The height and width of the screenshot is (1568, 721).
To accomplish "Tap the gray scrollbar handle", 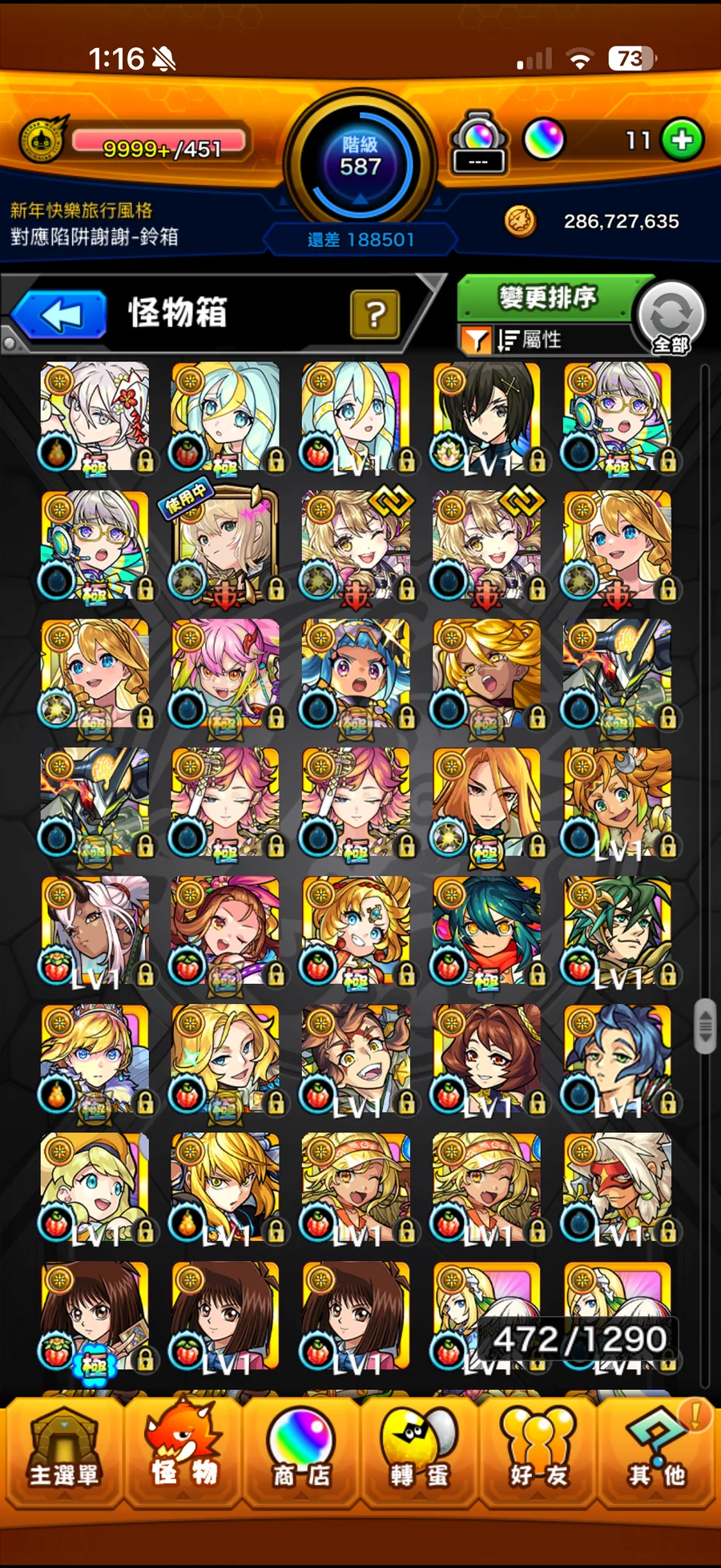I will tap(705, 1025).
